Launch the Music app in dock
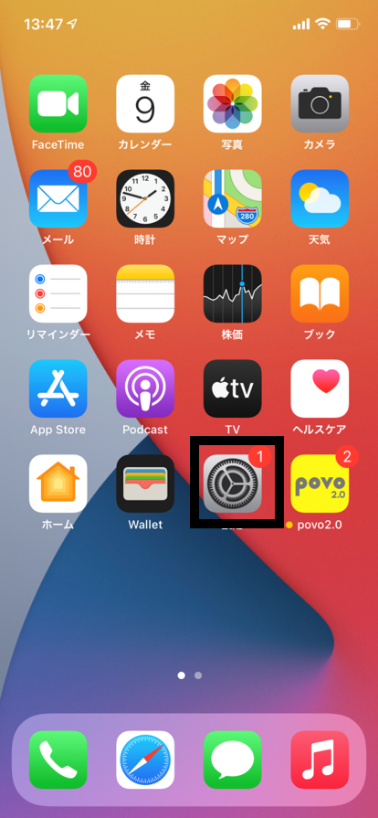This screenshot has height=818, width=378. tap(320, 760)
